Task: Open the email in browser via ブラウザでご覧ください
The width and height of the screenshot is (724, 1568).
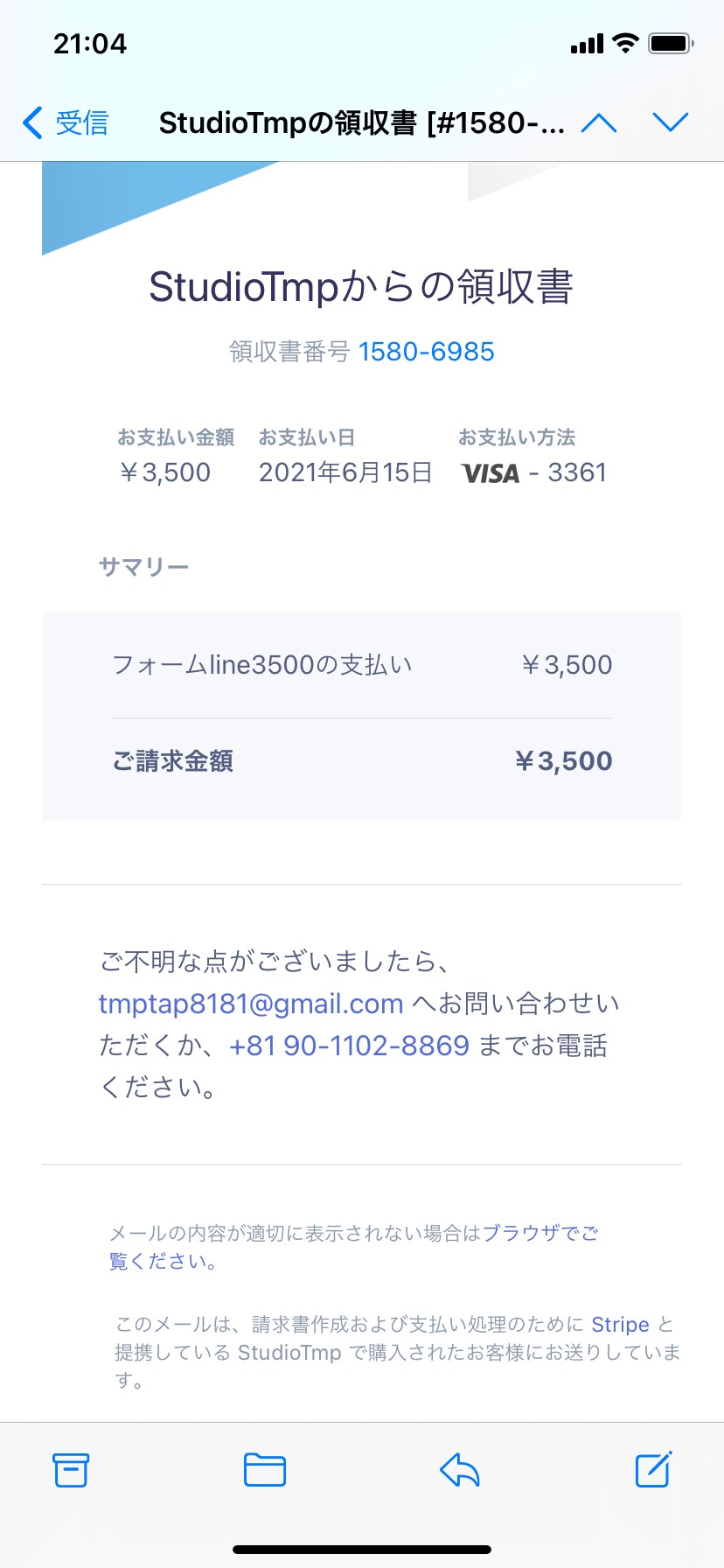Action: (353, 1247)
